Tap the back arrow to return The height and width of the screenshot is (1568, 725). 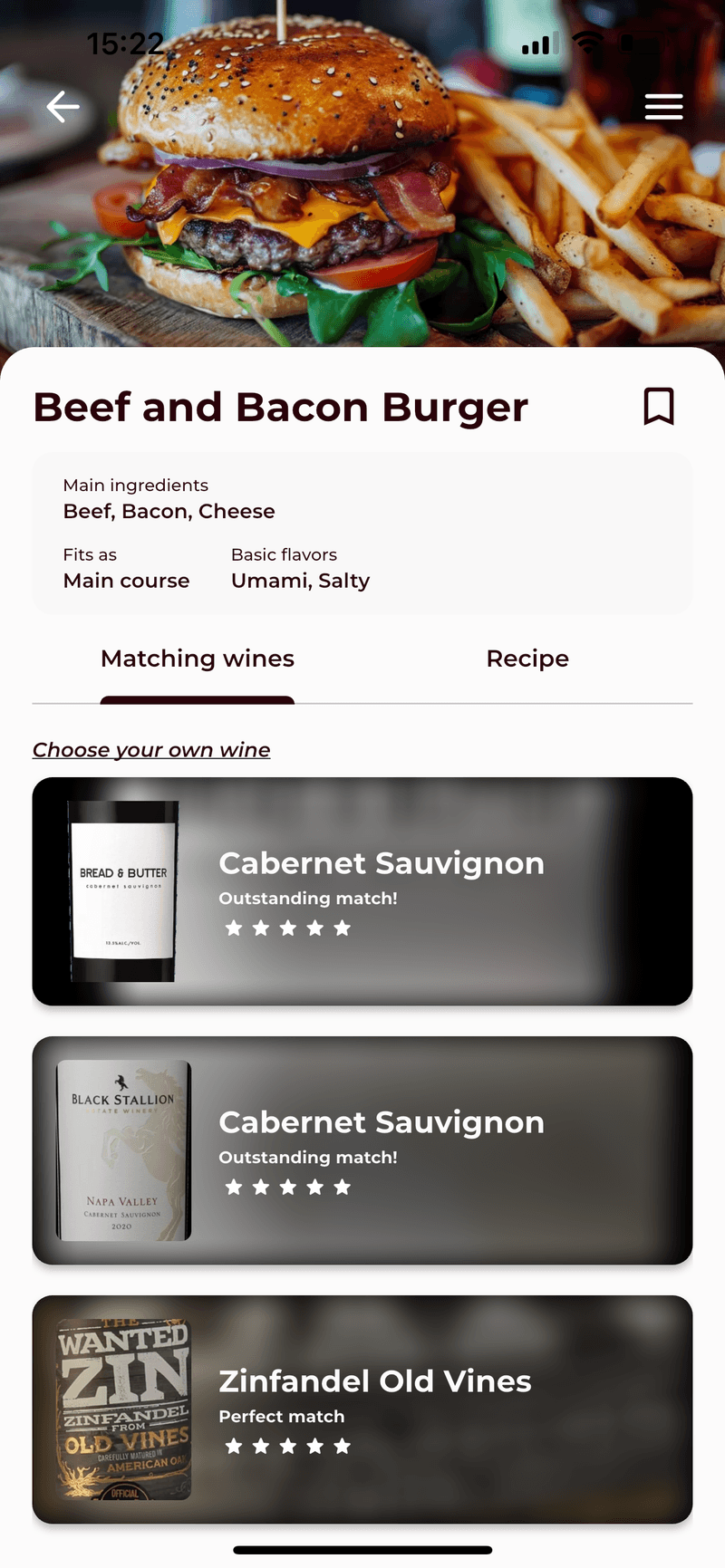[x=63, y=106]
